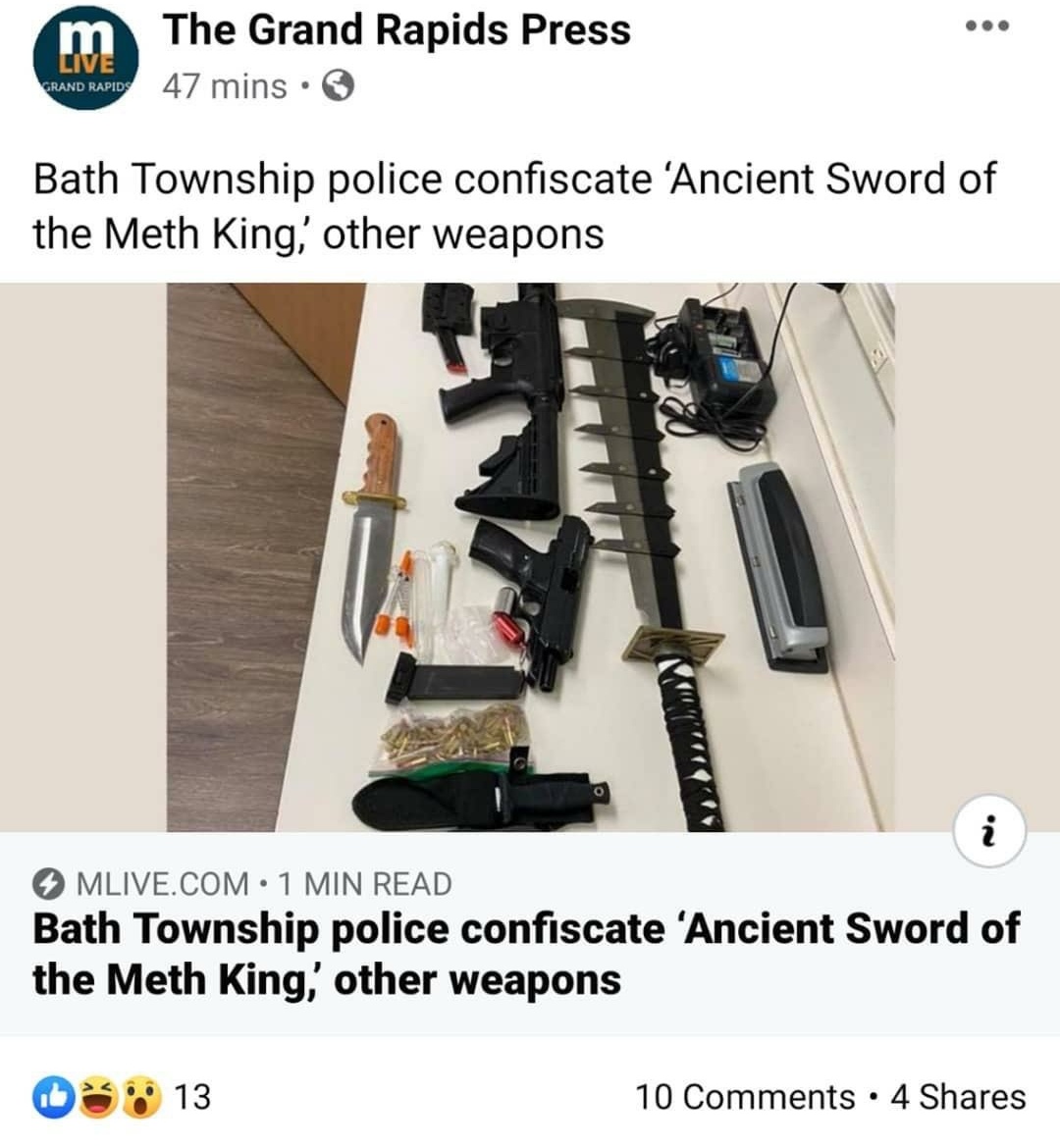This screenshot has height=1148, width=1060.
Task: View who reacted to this post
Action: pyautogui.click(x=123, y=1096)
